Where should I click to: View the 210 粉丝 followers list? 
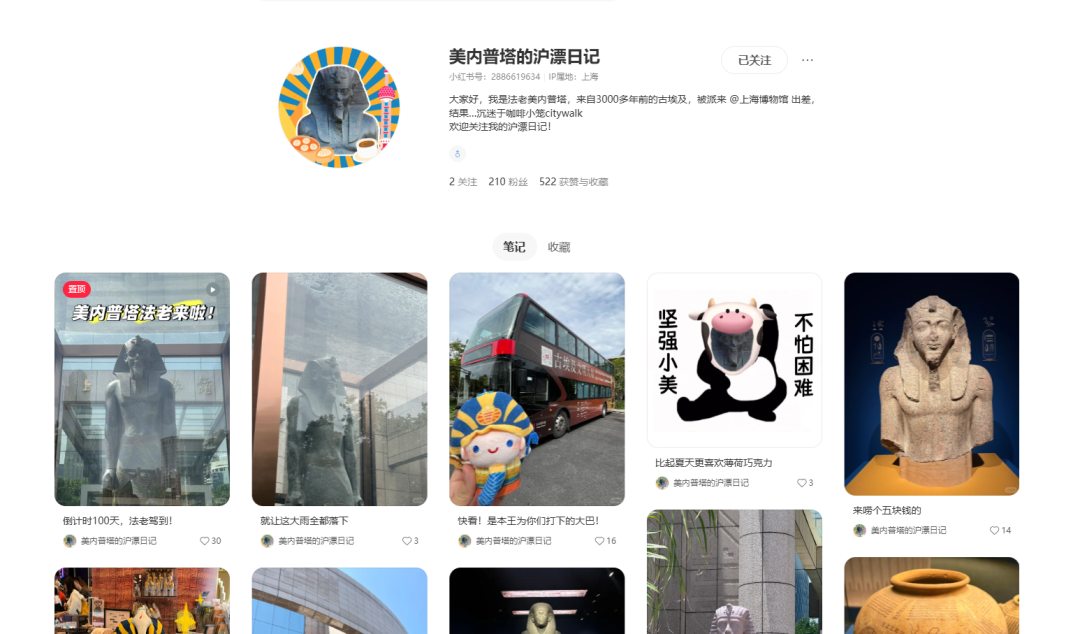507,182
